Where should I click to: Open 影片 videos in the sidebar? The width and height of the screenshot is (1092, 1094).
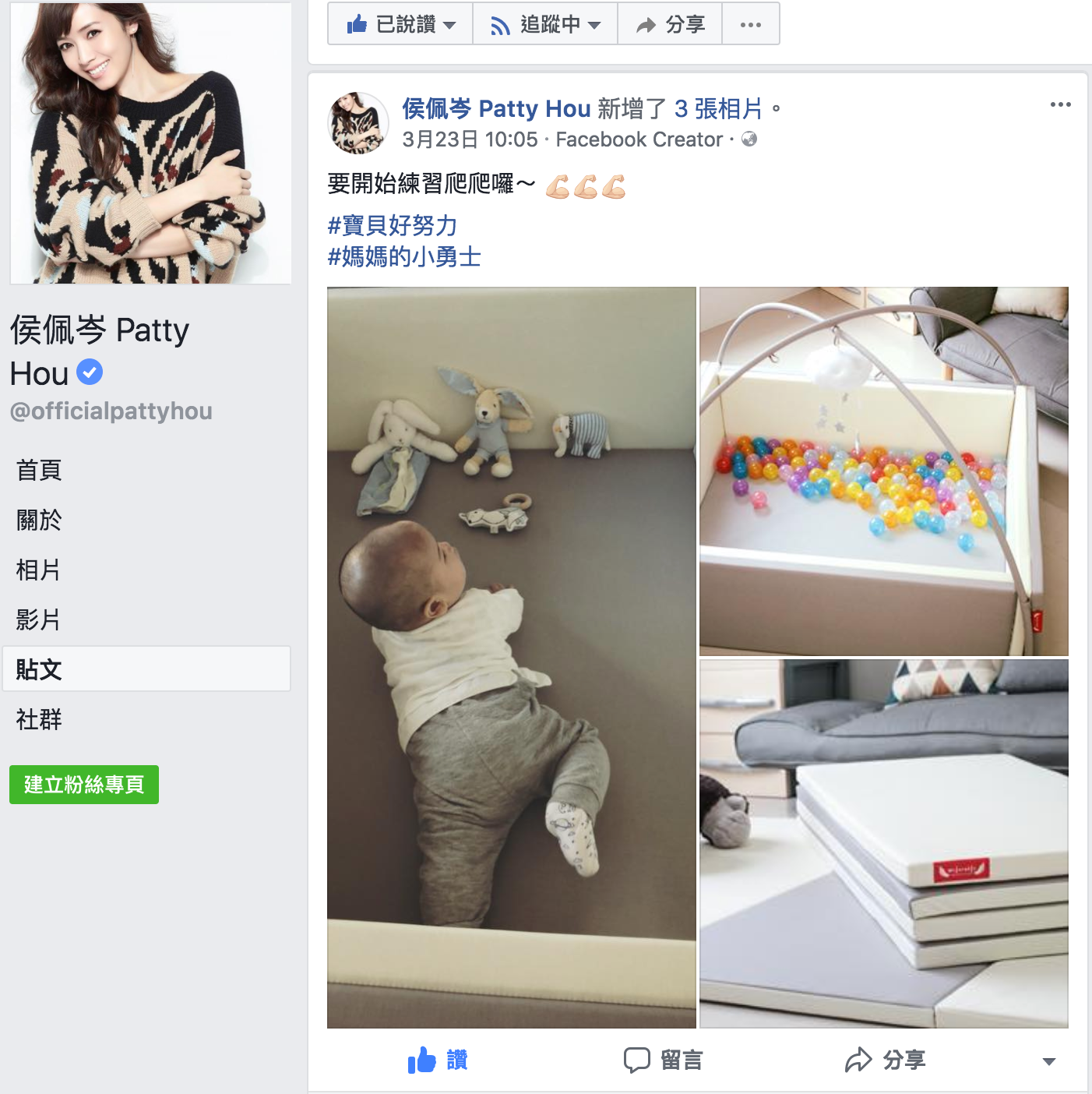tap(39, 619)
